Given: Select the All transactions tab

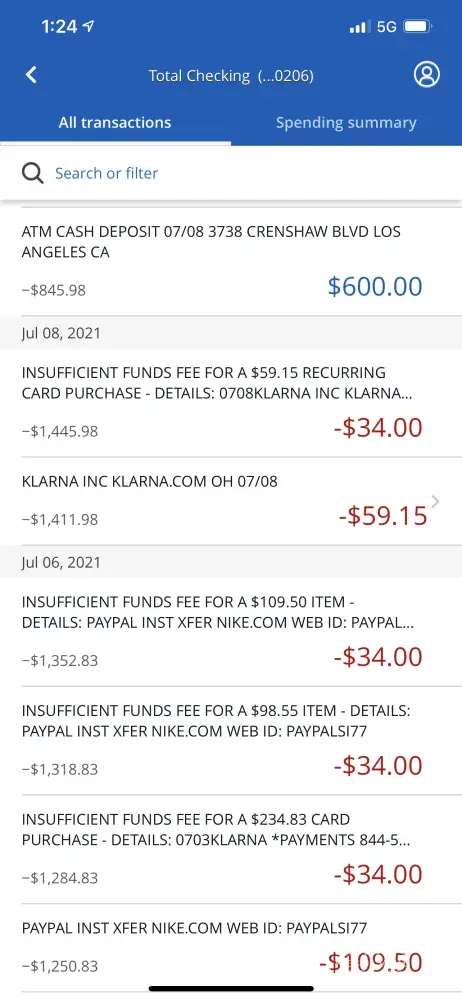Looking at the screenshot, I should (115, 122).
